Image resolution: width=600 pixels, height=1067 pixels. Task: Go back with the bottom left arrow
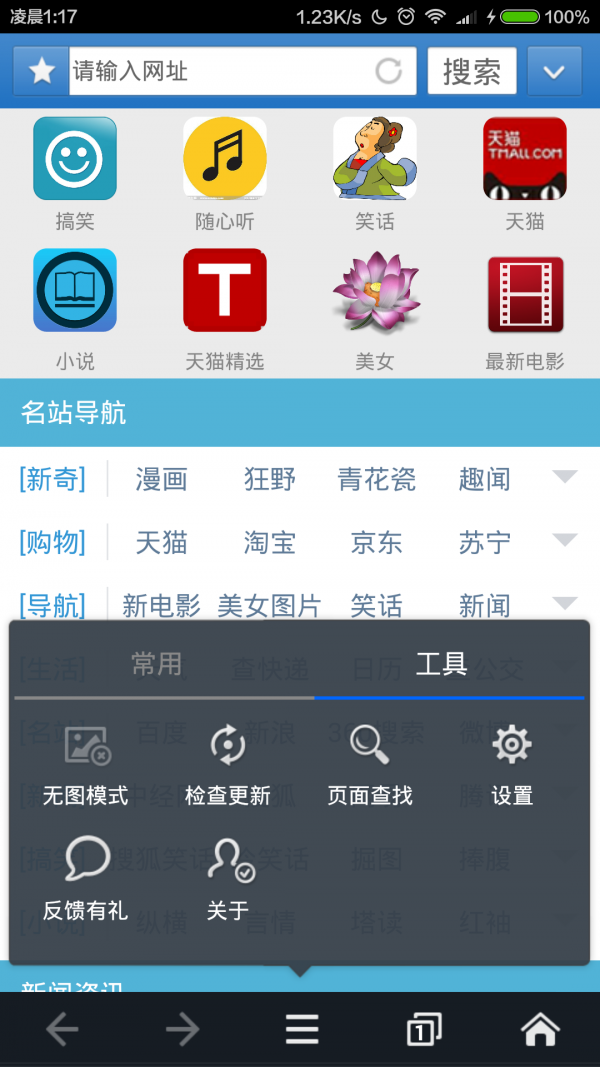click(x=62, y=1028)
